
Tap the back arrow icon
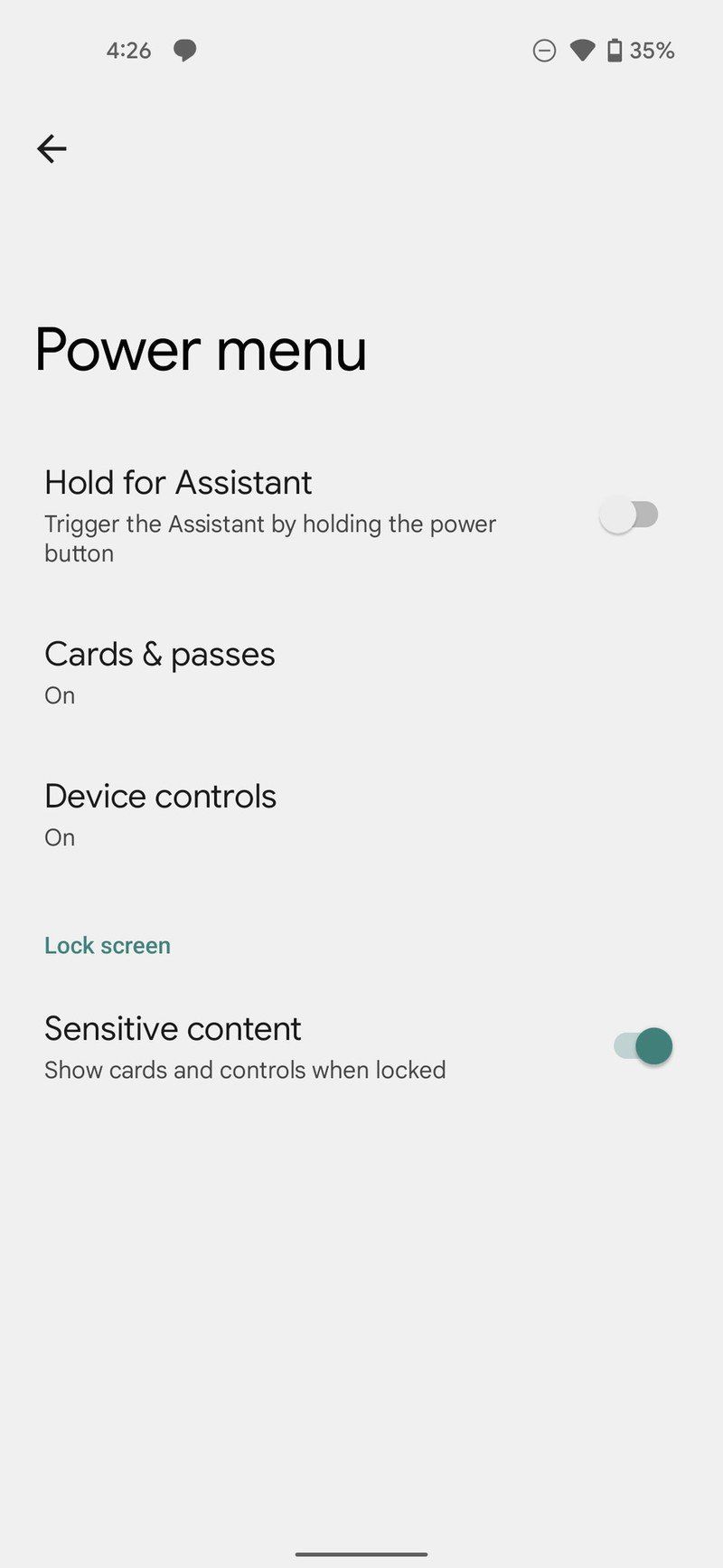tap(51, 148)
